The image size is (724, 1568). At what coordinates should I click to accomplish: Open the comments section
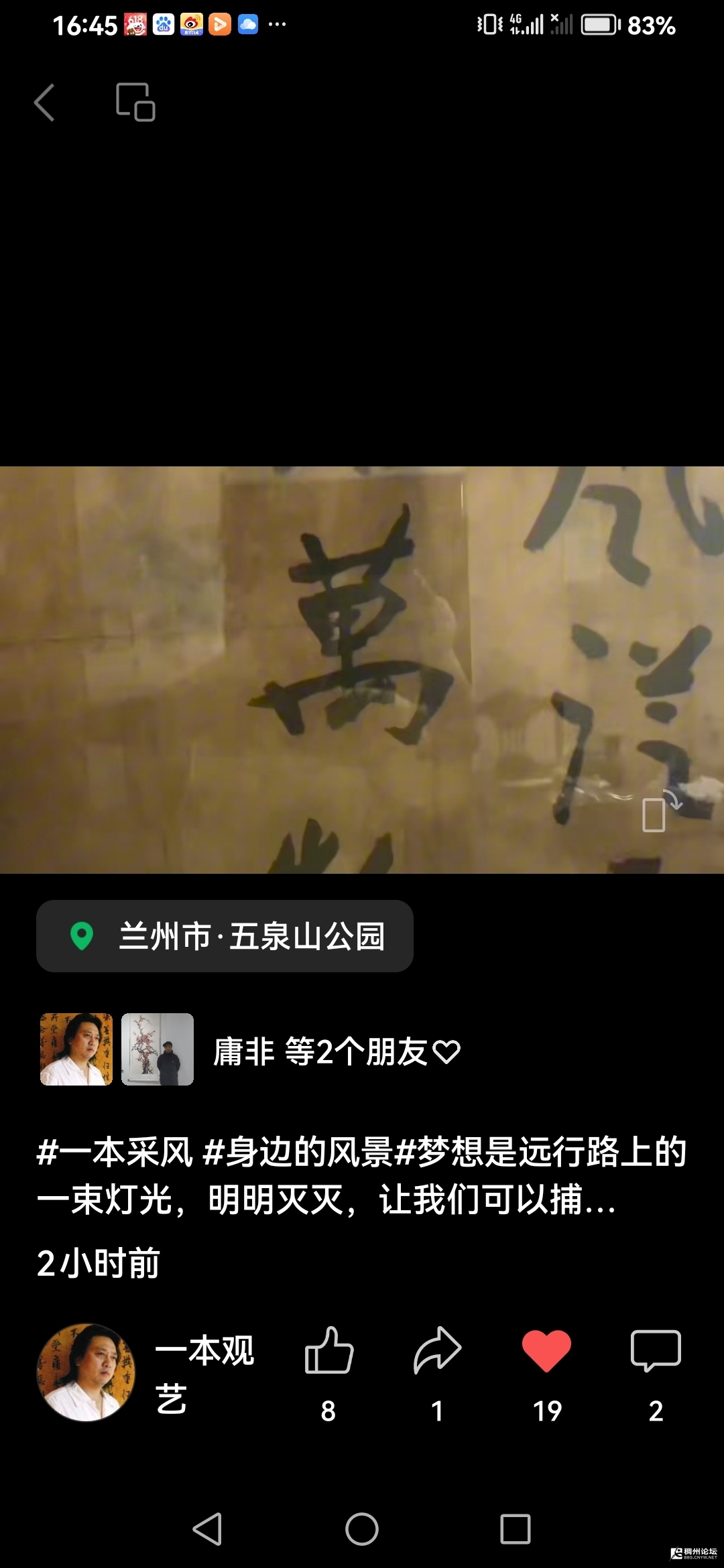point(655,1351)
